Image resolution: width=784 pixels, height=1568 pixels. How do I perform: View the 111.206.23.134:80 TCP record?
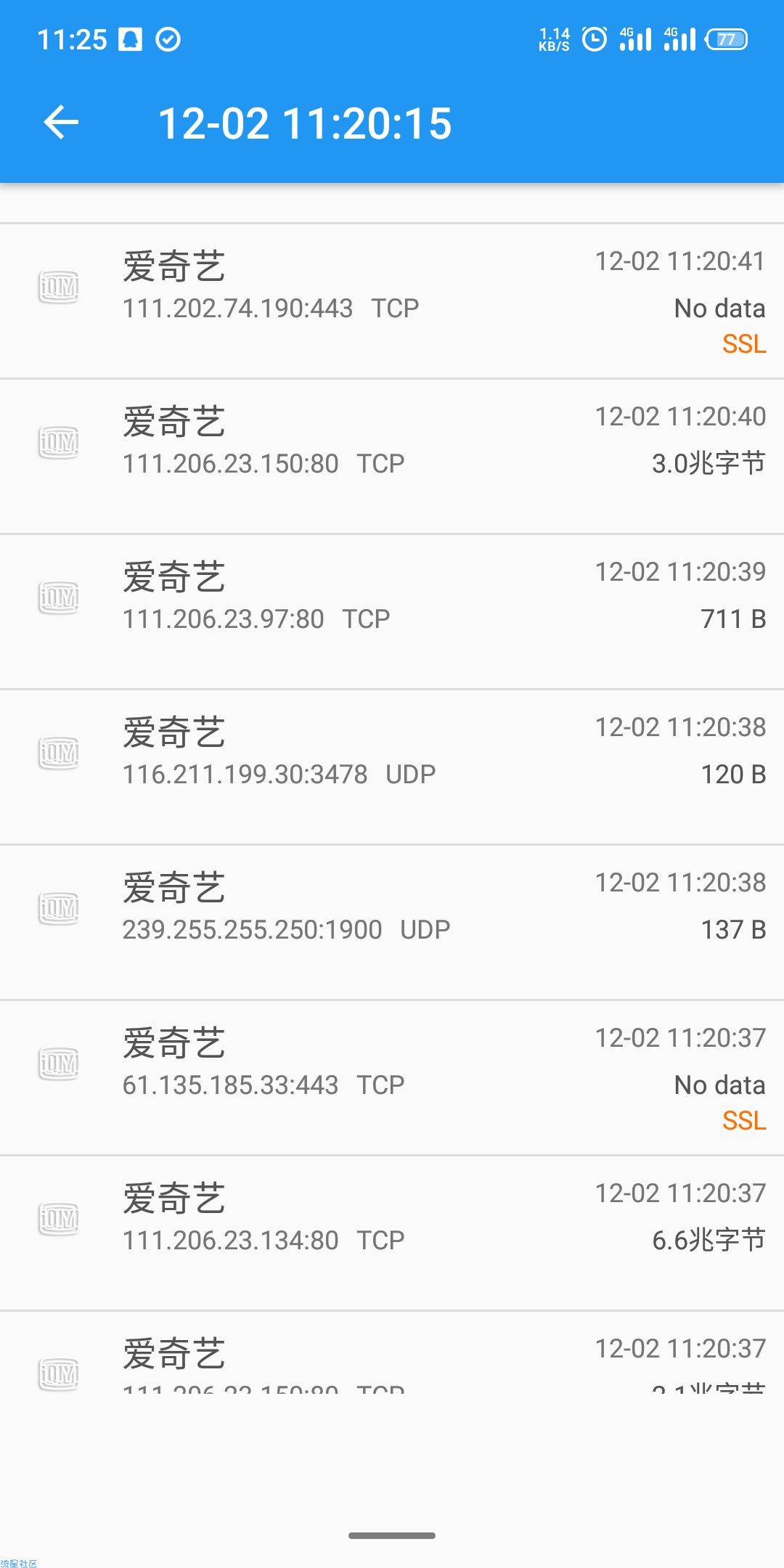(x=392, y=1233)
